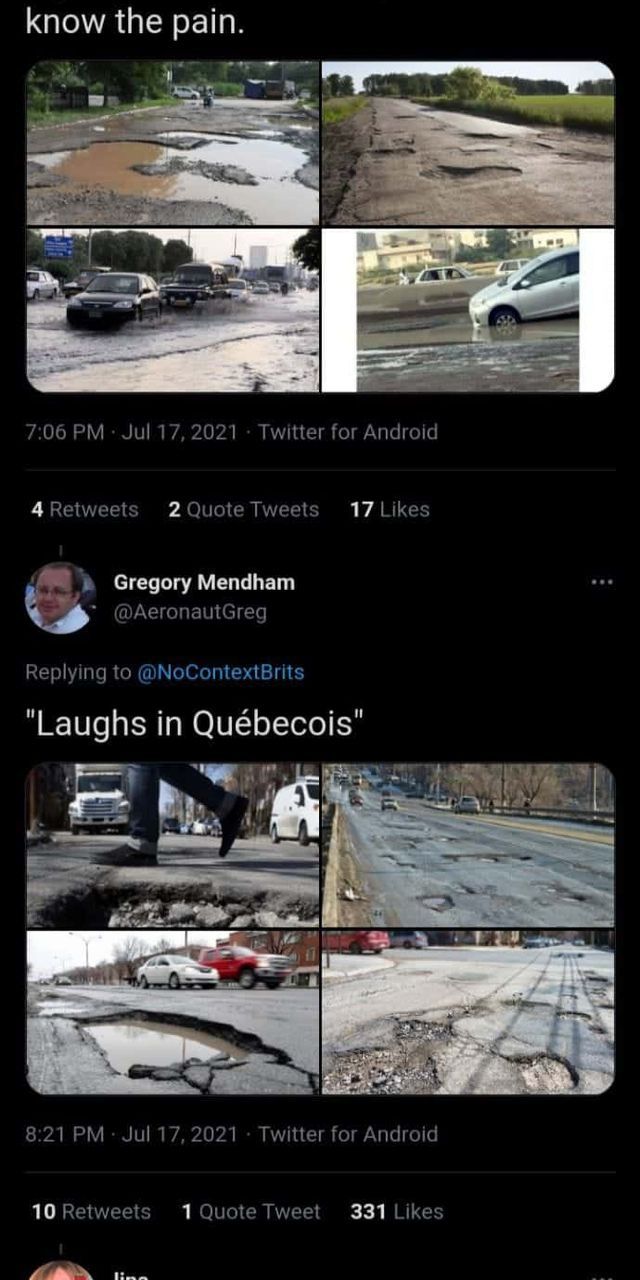Open photo of foot stepping over pothole
Image resolution: width=640 pixels, height=1280 pixels.
click(173, 845)
